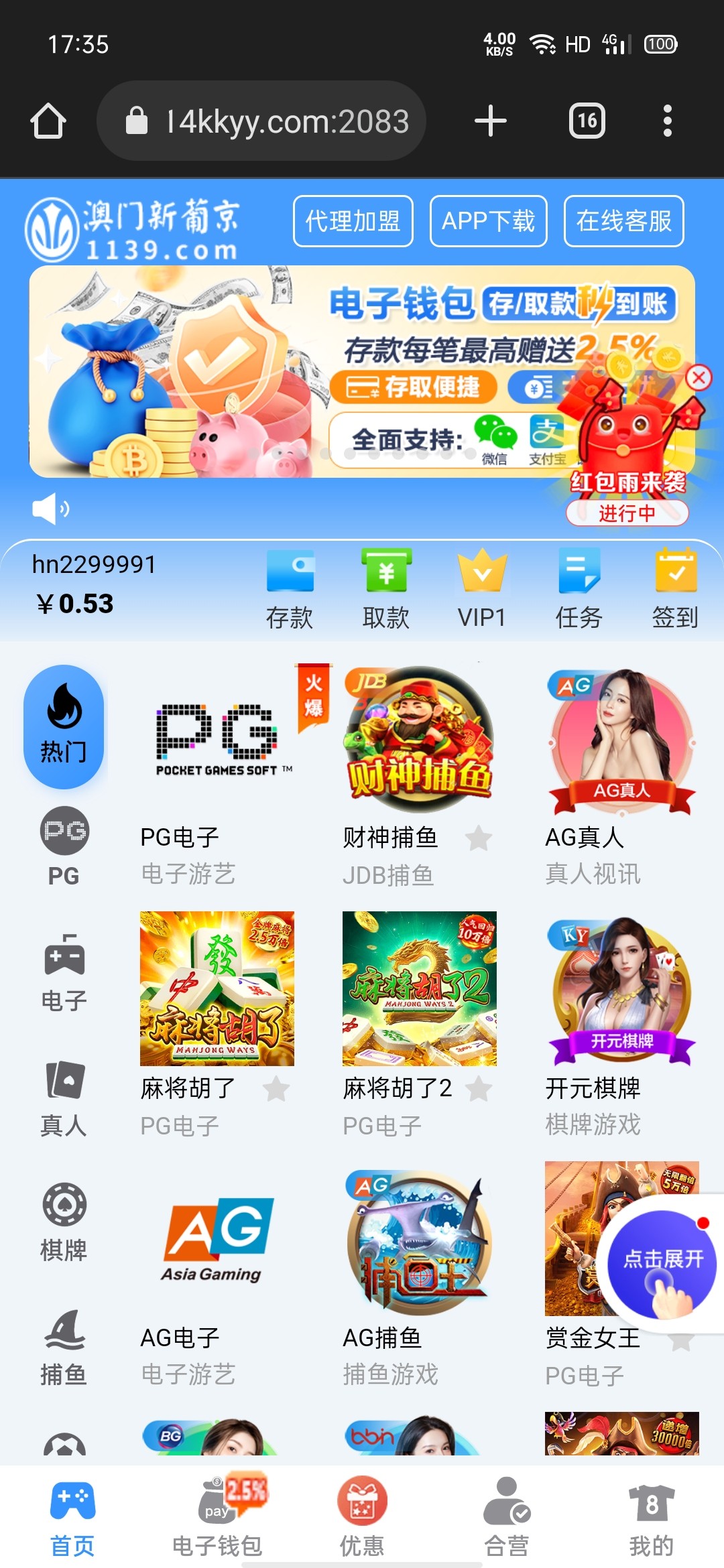
Task: Open the APP下载 download button
Action: point(488,221)
